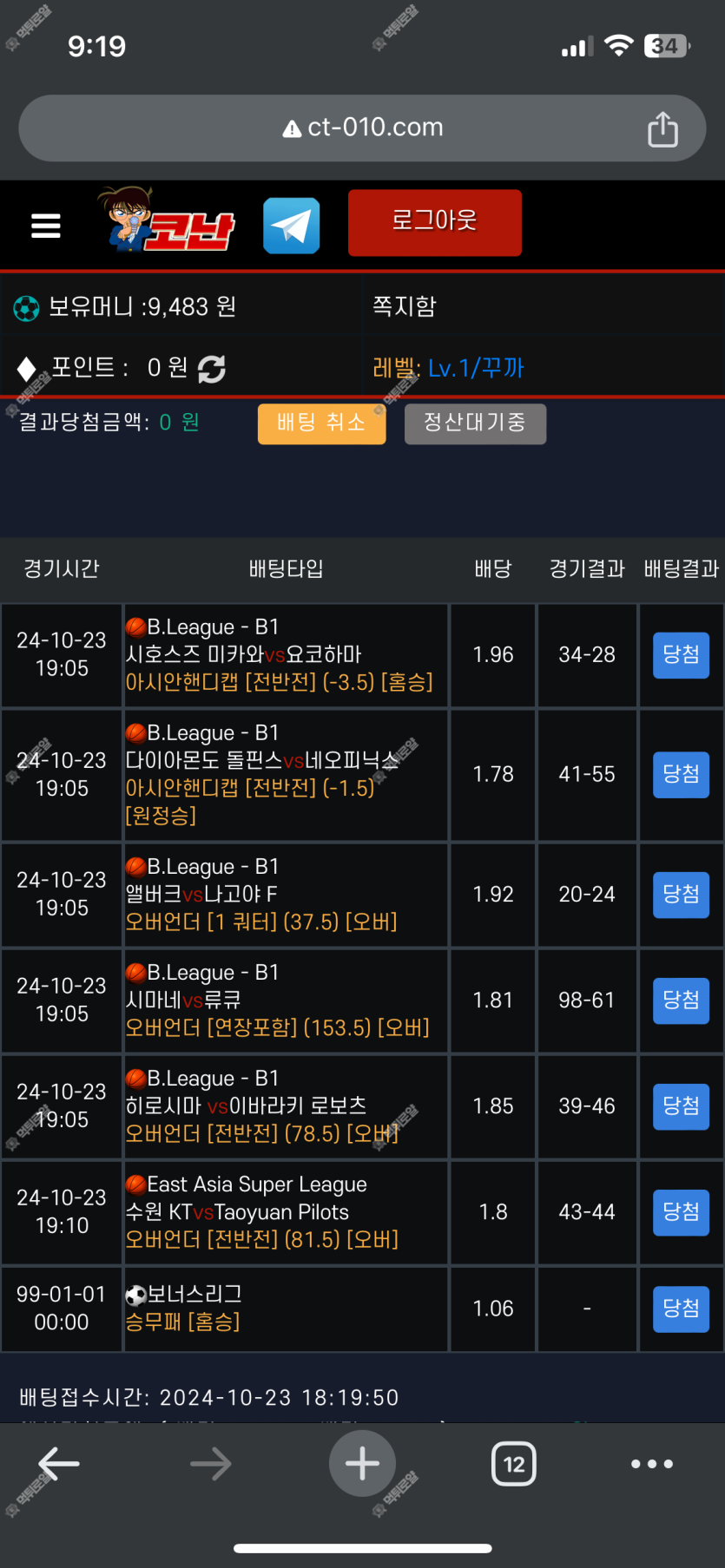Image resolution: width=725 pixels, height=1568 pixels.
Task: Tap 당첨 for 수원 KT match
Action: pyautogui.click(x=681, y=1212)
